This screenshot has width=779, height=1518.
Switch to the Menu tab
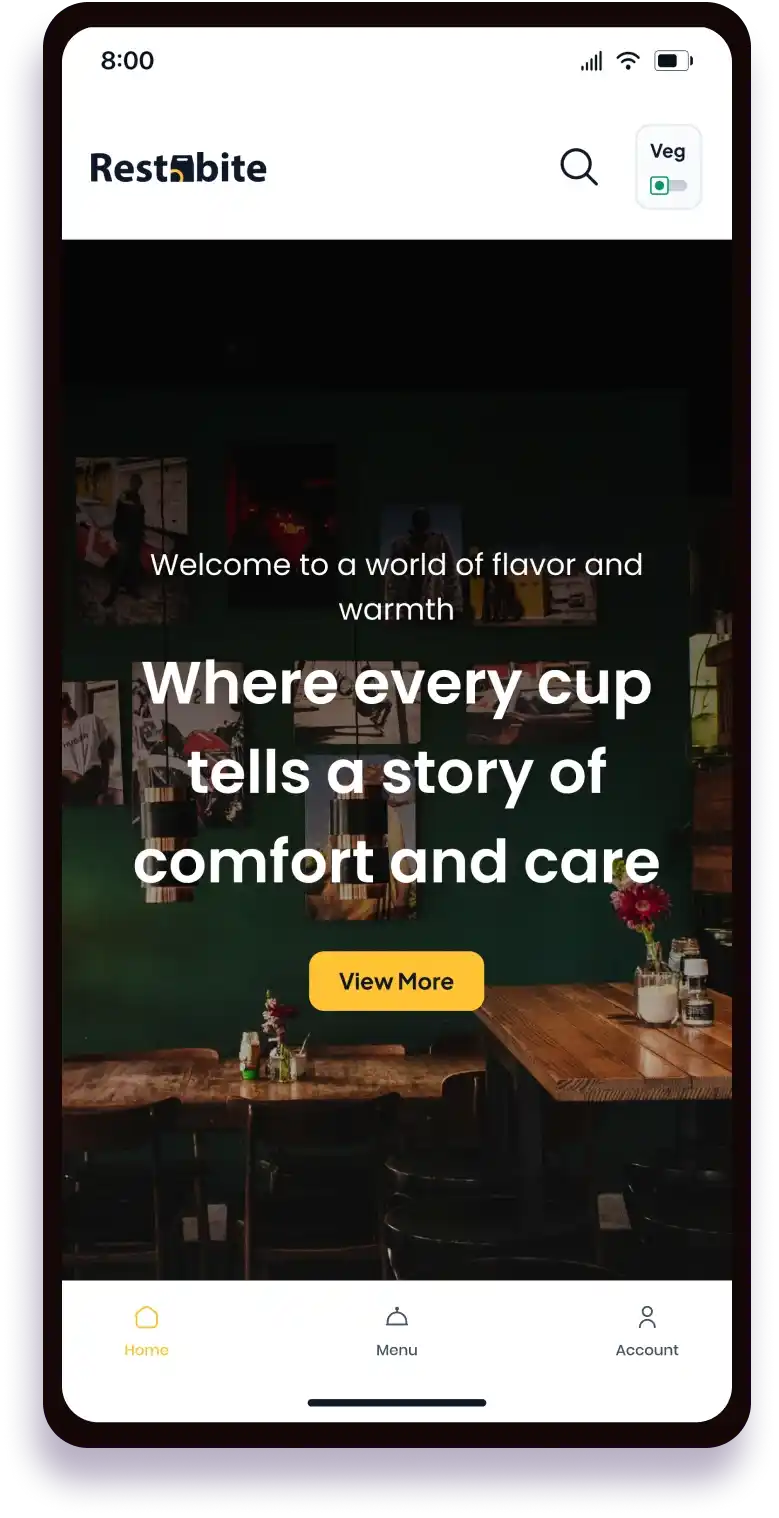coord(397,1330)
